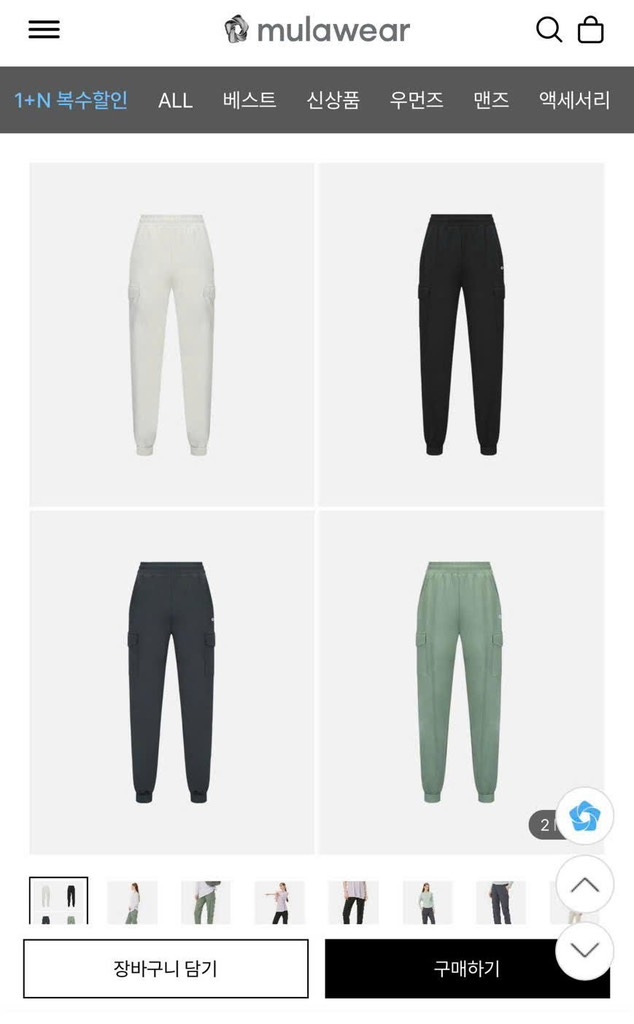634x1024 pixels.
Task: Open the blue chat floating button
Action: [x=584, y=817]
